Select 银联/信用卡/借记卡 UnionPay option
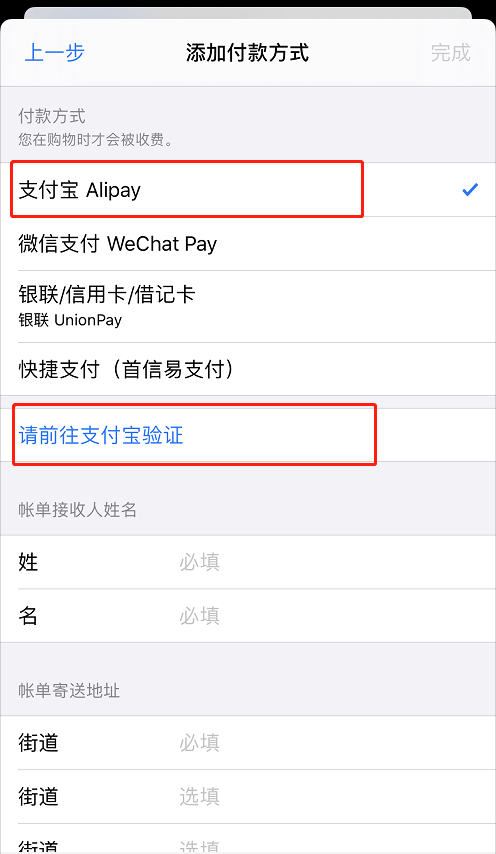This screenshot has width=496, height=854. pos(248,306)
